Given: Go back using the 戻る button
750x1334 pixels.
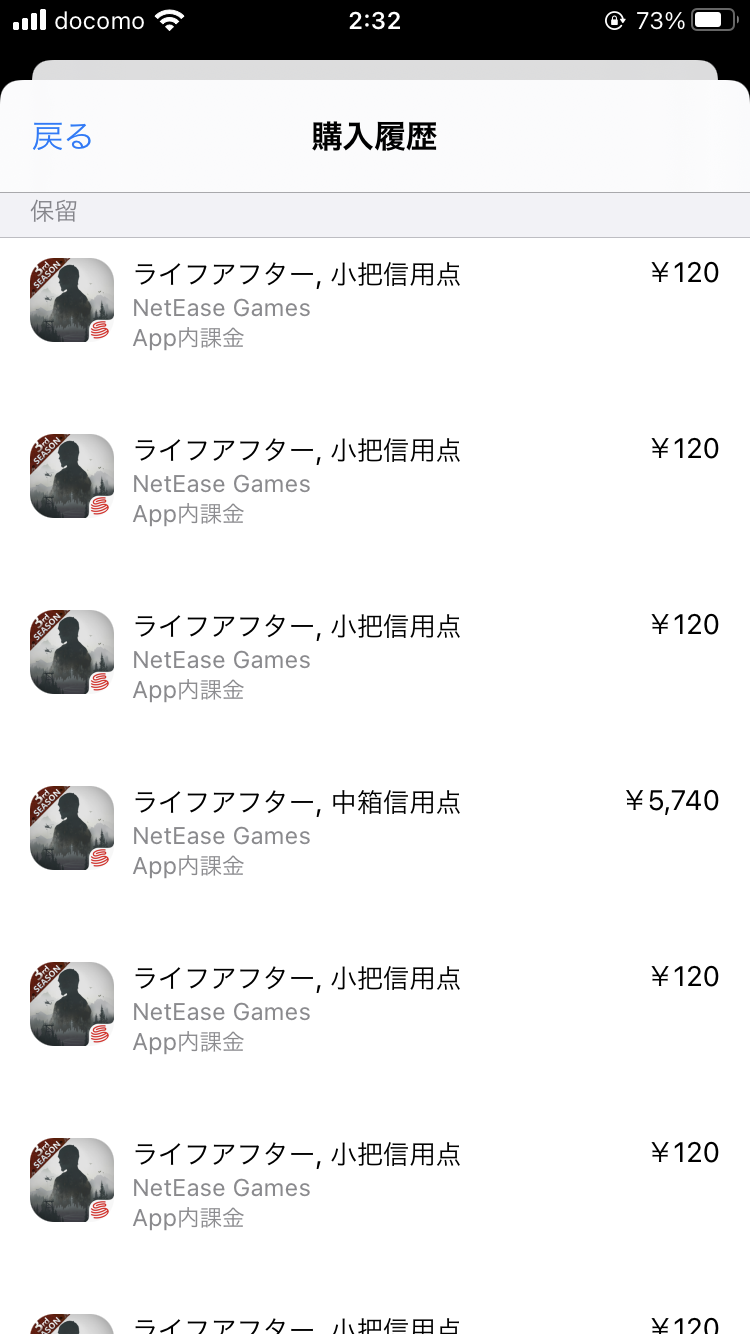Looking at the screenshot, I should pos(62,137).
